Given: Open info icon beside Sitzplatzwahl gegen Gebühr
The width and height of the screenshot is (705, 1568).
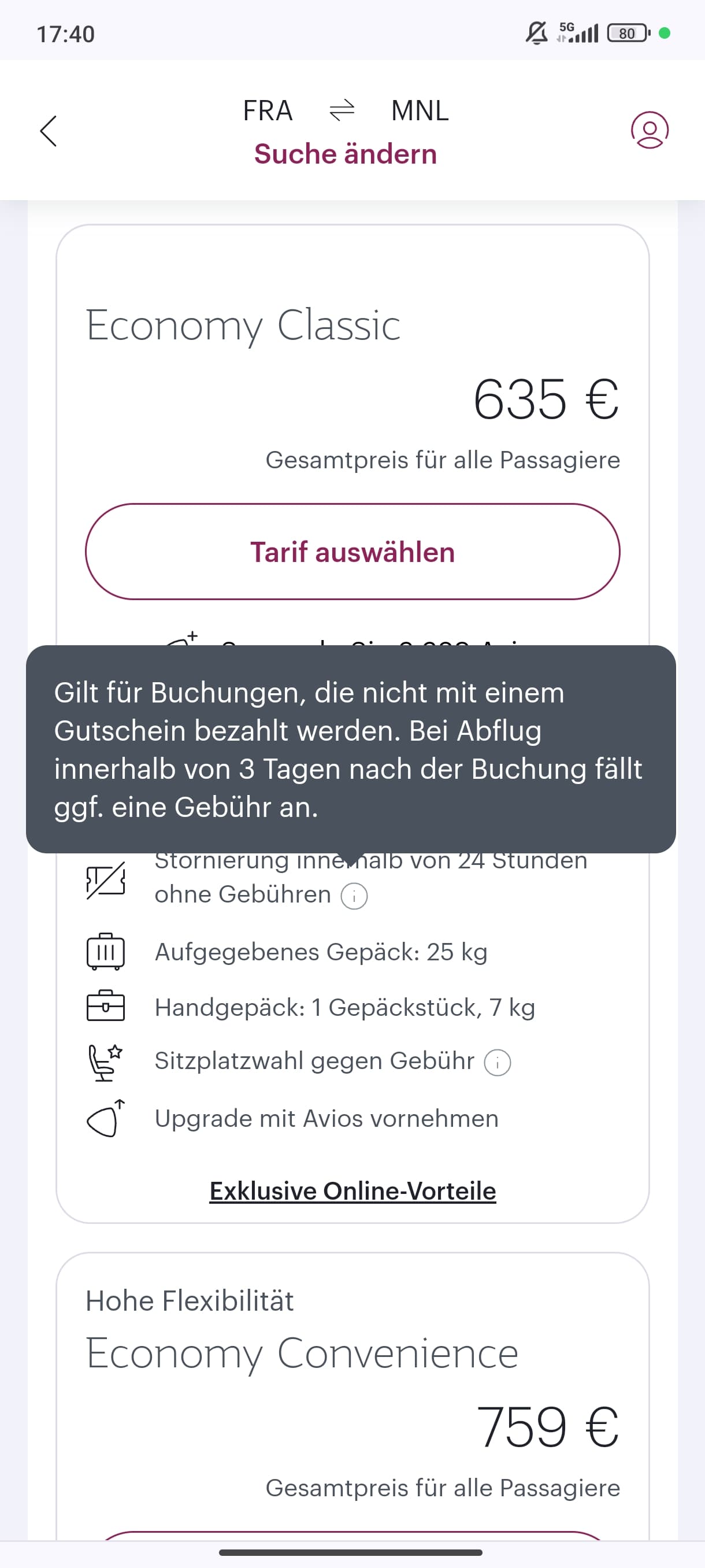Looking at the screenshot, I should [x=498, y=1063].
